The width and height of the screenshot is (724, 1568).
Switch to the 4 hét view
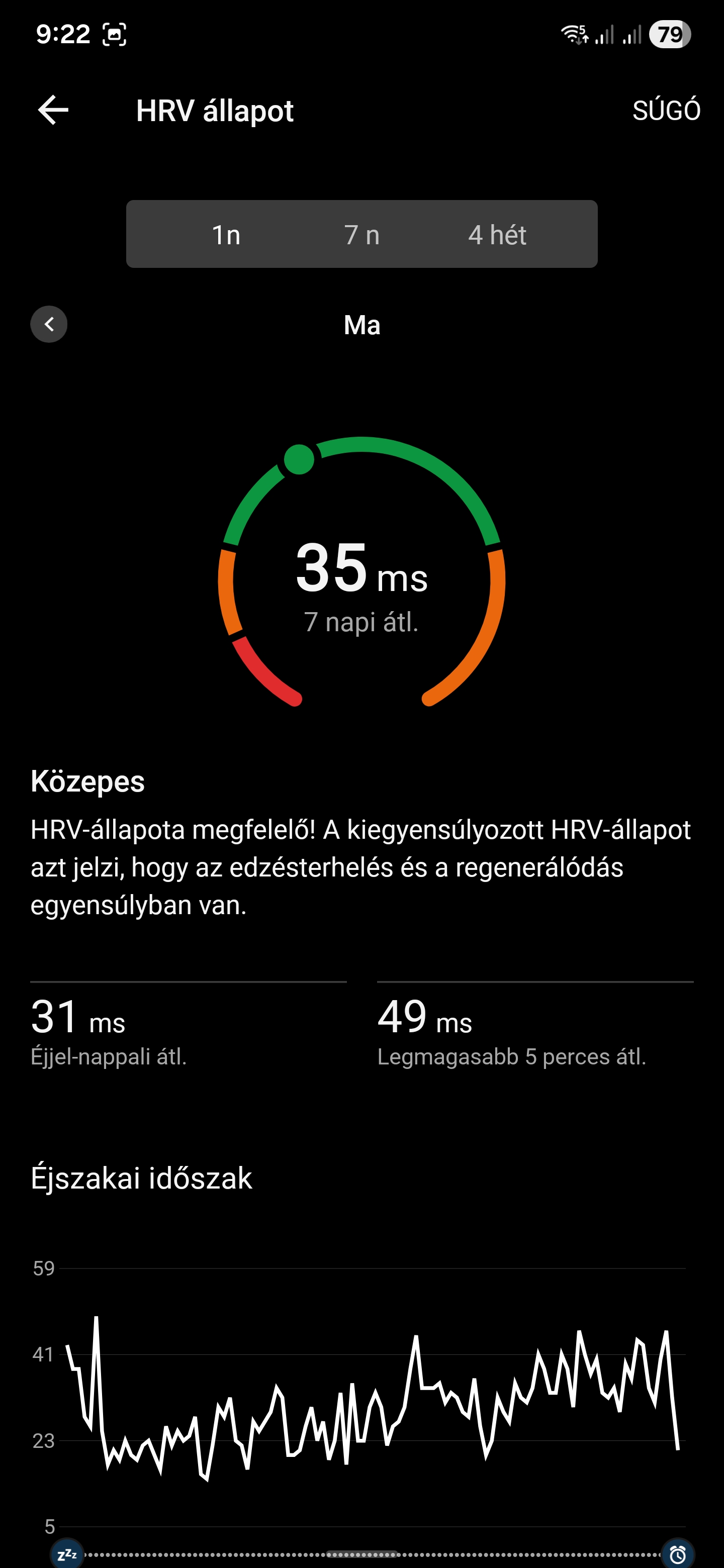point(497,234)
